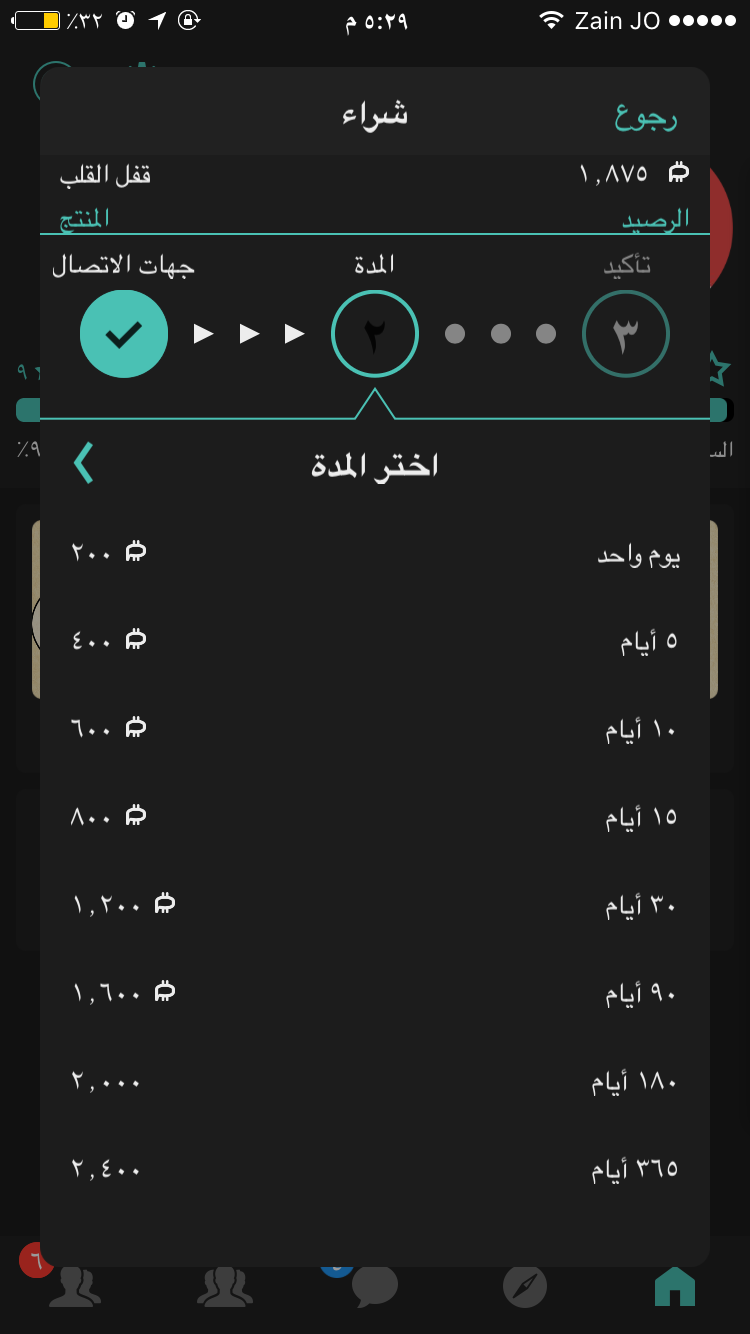Choose the ٣٦٥ أيام duration option
The image size is (750, 1334).
[375, 1168]
